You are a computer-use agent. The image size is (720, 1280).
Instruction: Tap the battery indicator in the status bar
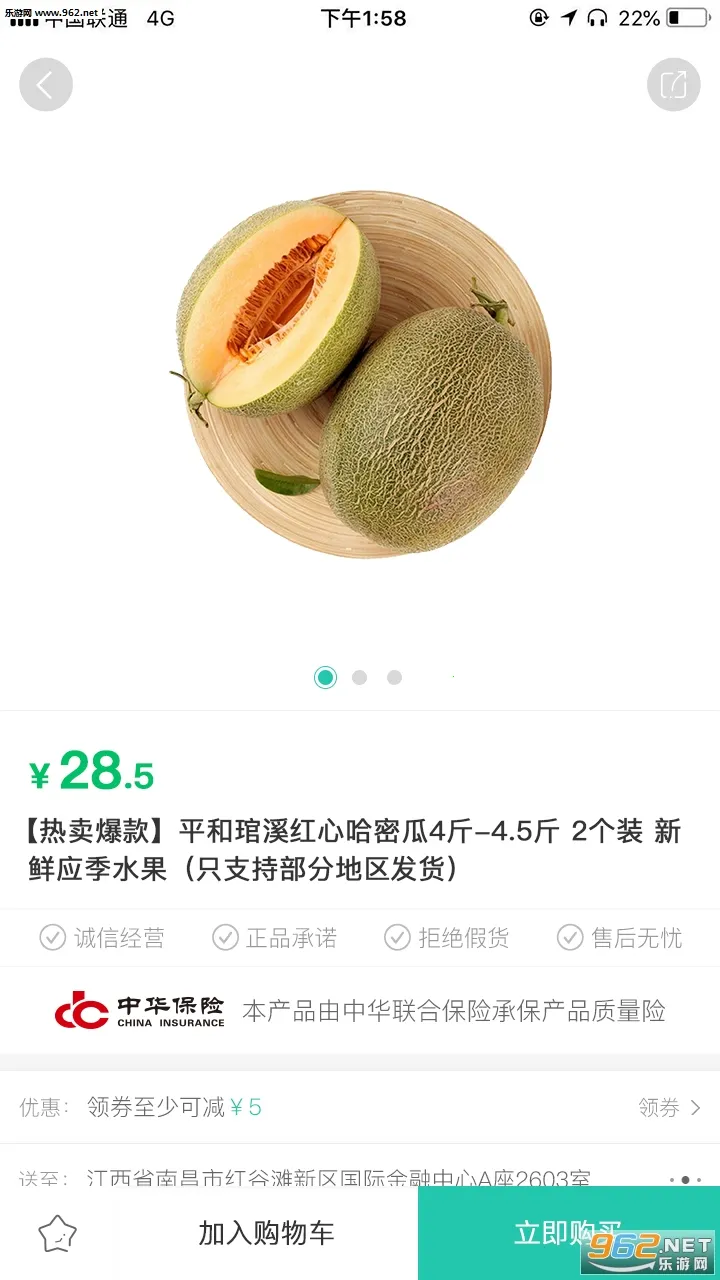pos(688,16)
